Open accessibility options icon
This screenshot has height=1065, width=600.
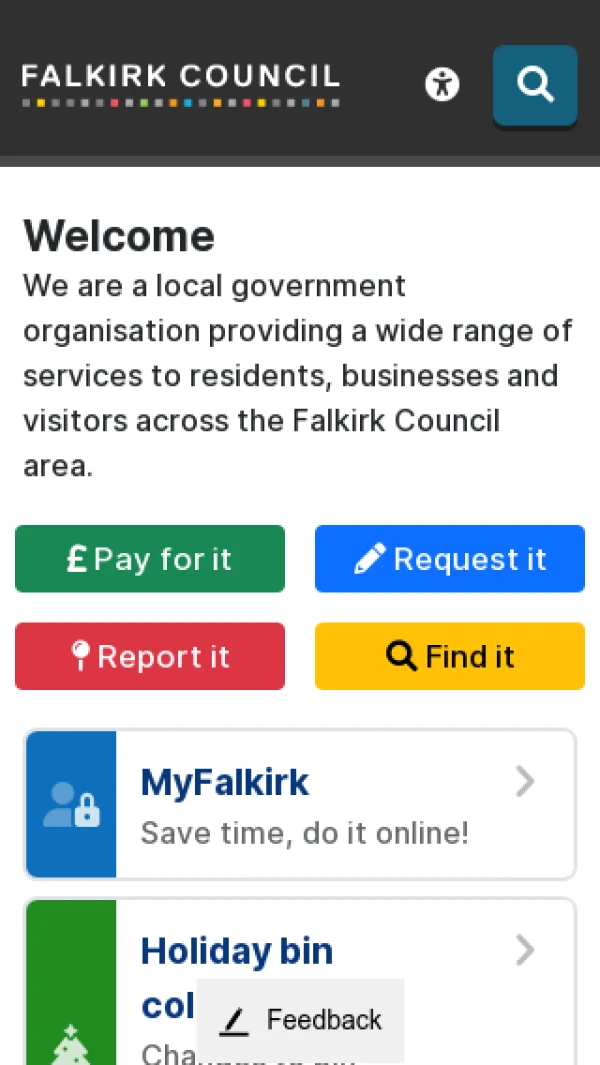tap(441, 84)
